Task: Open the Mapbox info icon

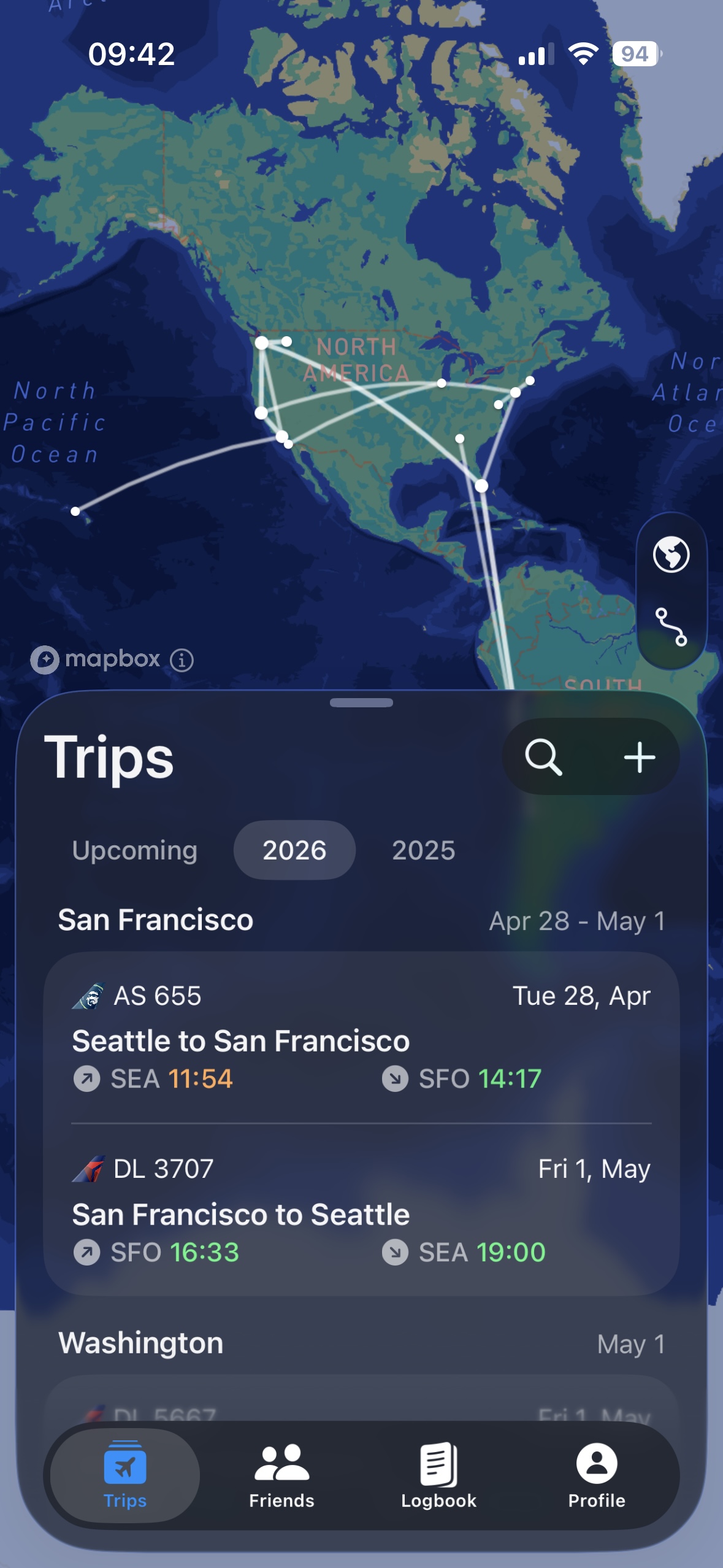Action: pyautogui.click(x=182, y=660)
